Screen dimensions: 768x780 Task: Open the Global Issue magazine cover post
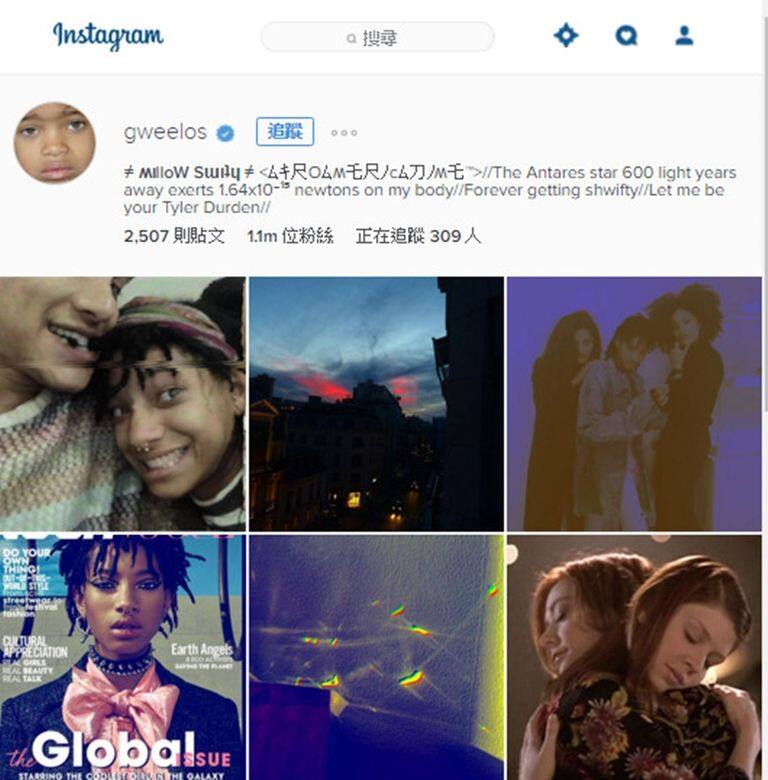point(122,657)
